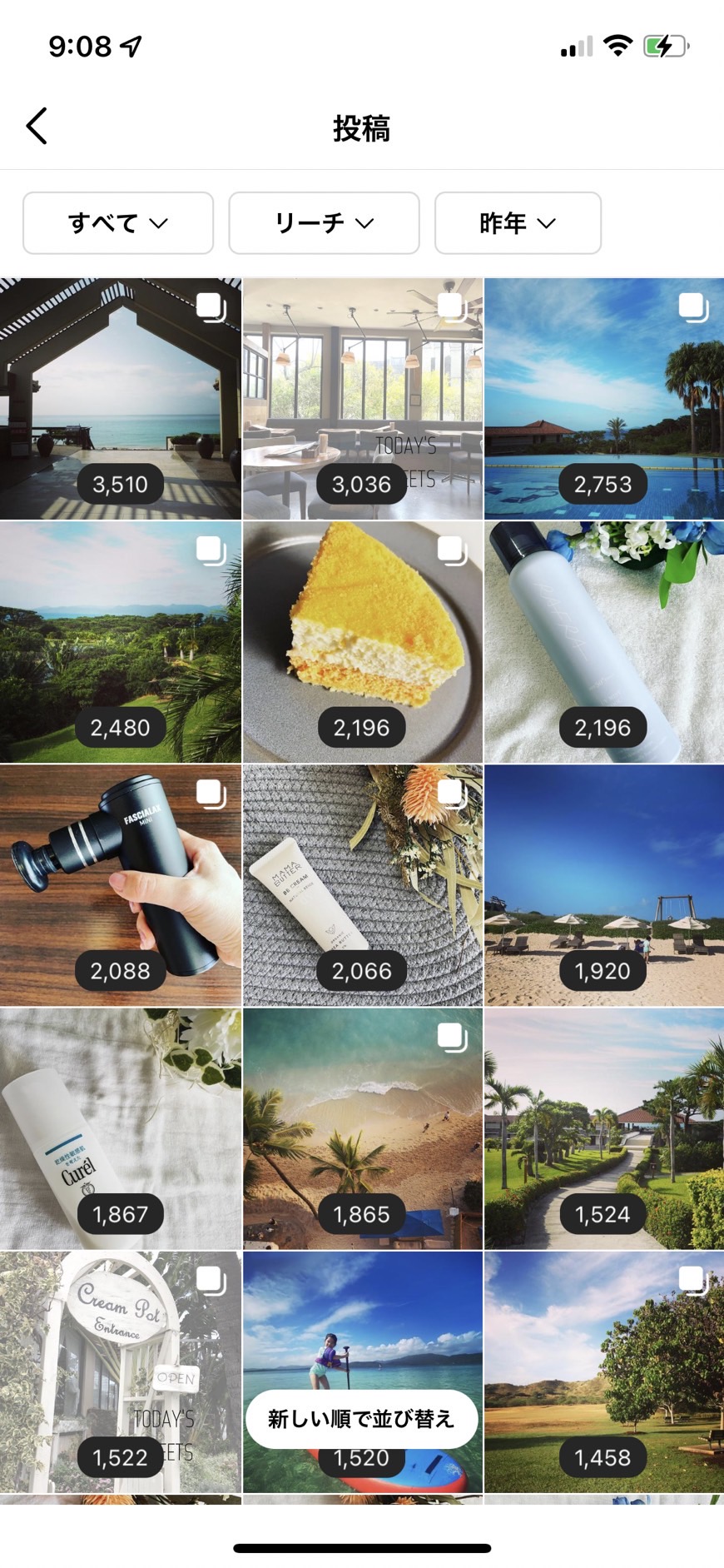724x1568 pixels.
Task: Open the field and tree post, 1,458
Action: click(604, 1371)
